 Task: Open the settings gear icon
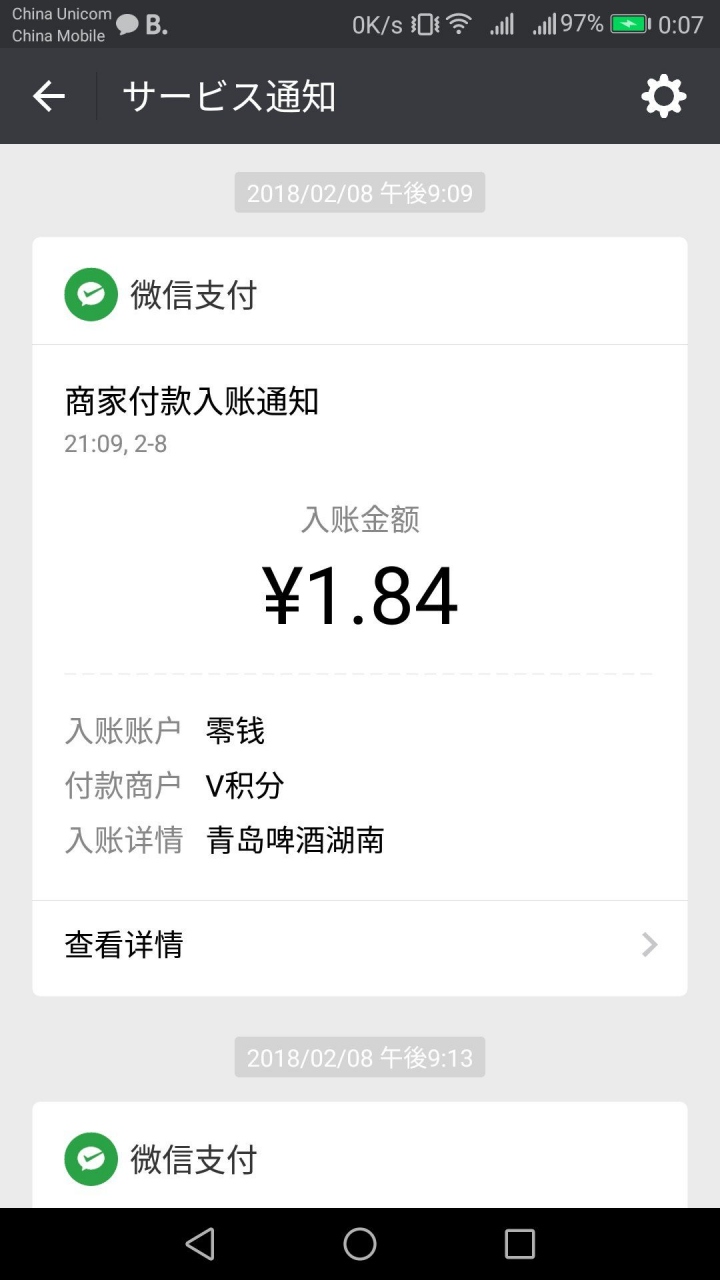663,96
